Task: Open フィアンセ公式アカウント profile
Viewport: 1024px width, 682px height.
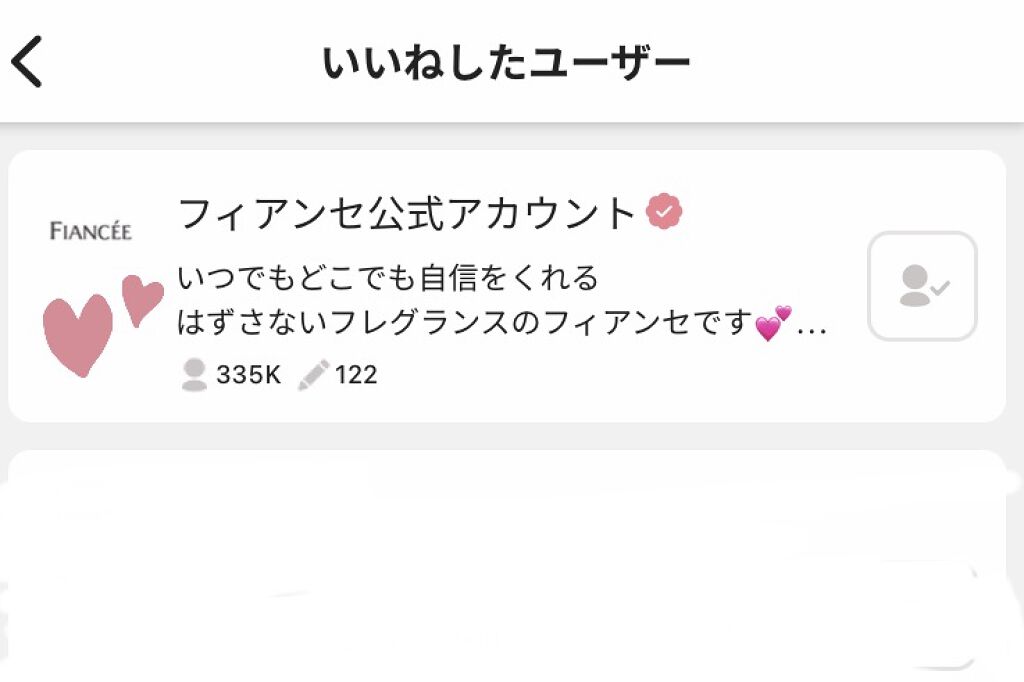Action: tap(406, 213)
